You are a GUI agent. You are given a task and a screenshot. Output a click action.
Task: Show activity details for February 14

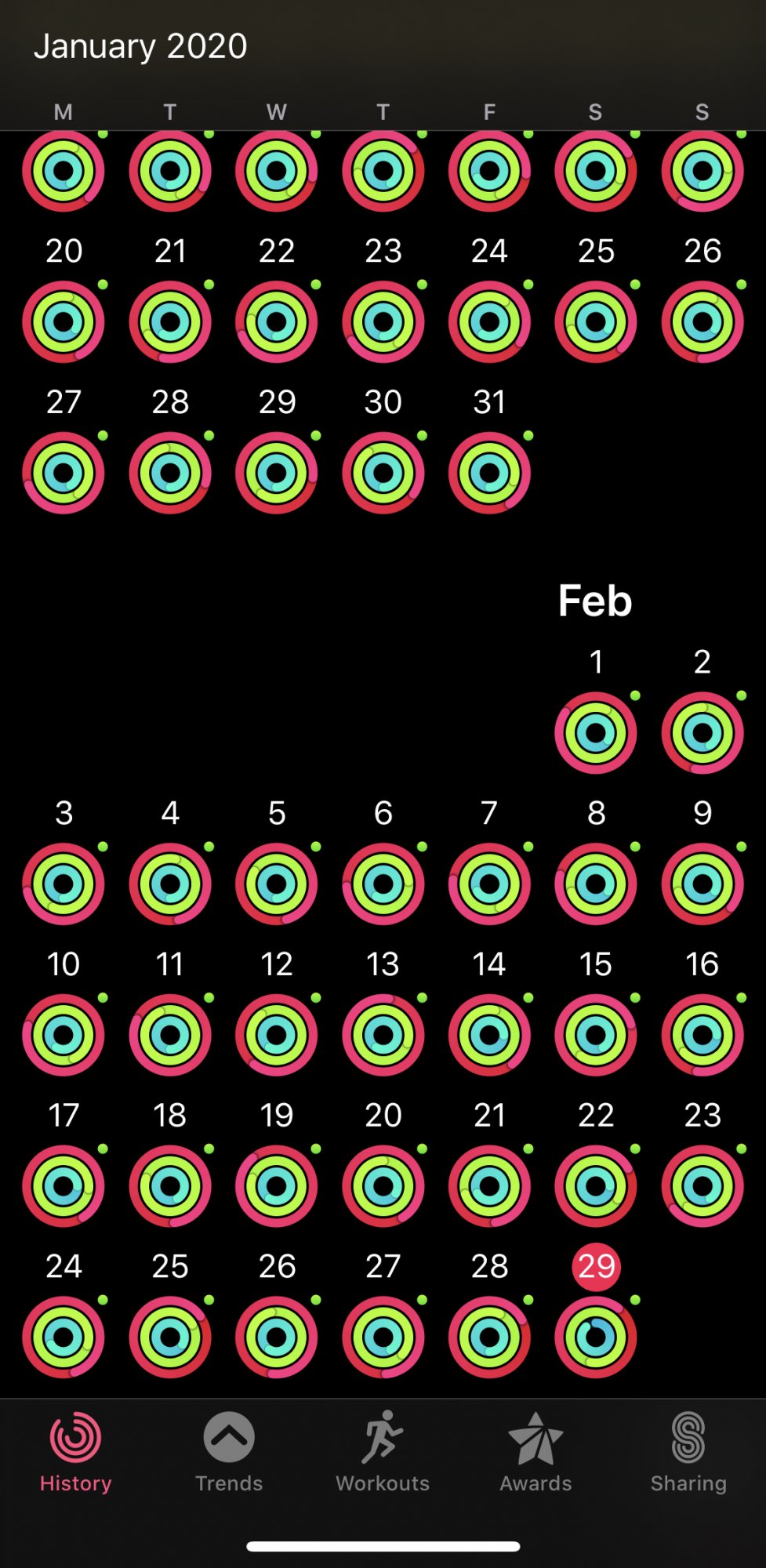point(489,1035)
